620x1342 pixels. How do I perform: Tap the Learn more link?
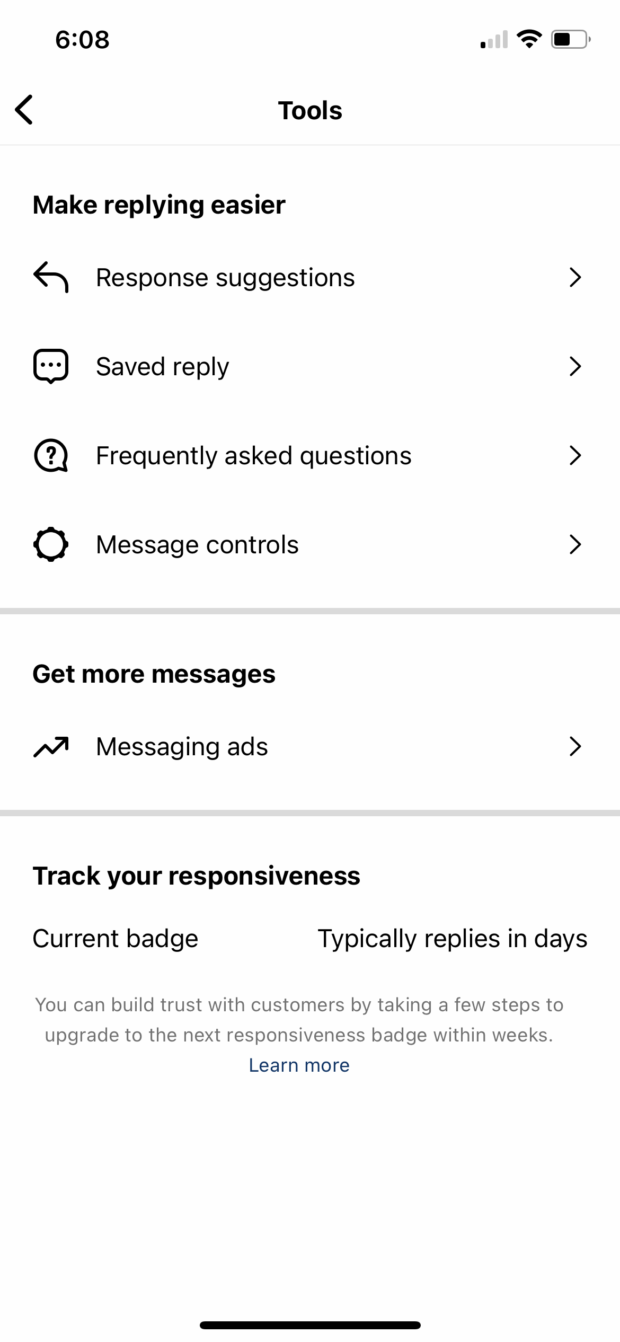pyautogui.click(x=299, y=1065)
